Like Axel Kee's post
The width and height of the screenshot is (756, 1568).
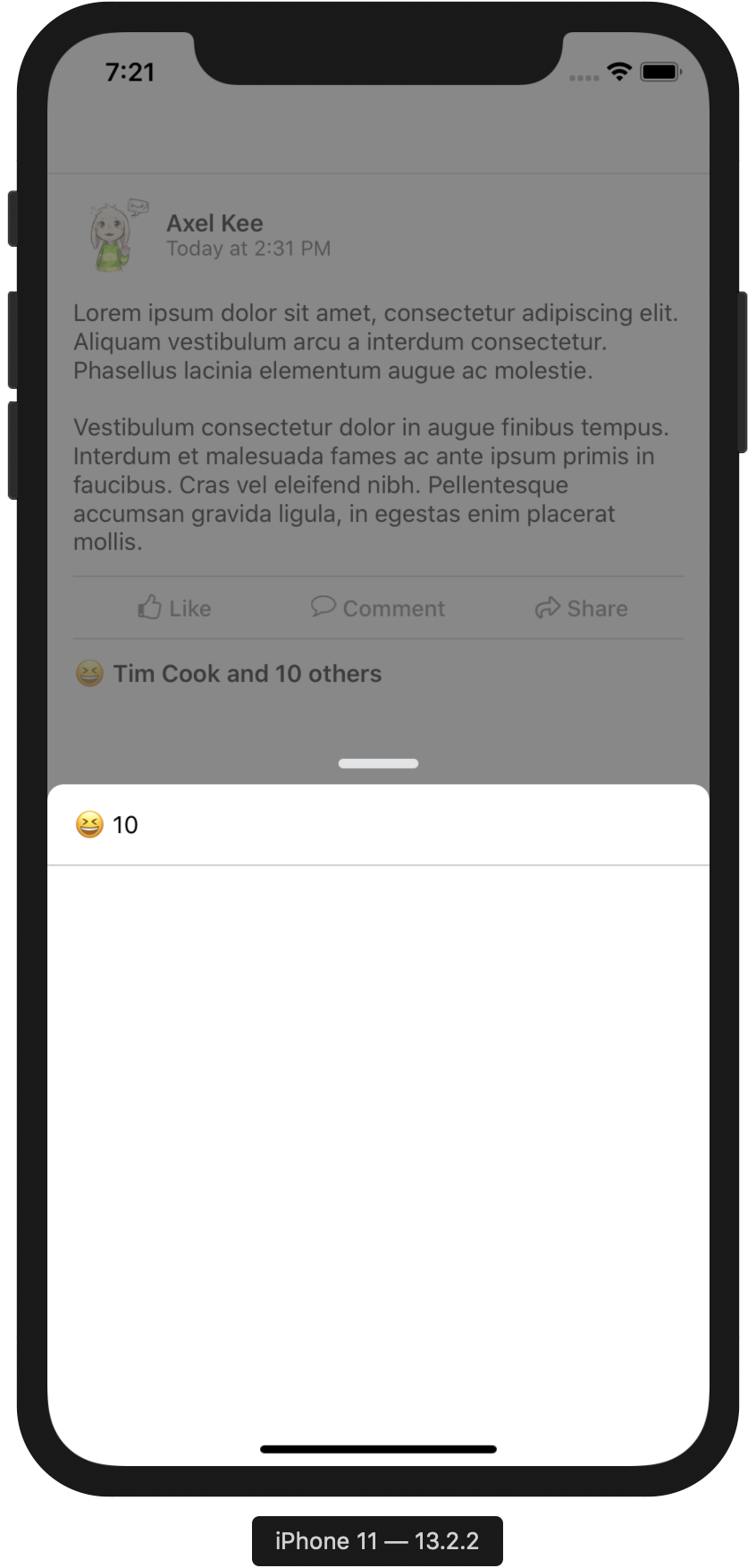pyautogui.click(x=174, y=608)
